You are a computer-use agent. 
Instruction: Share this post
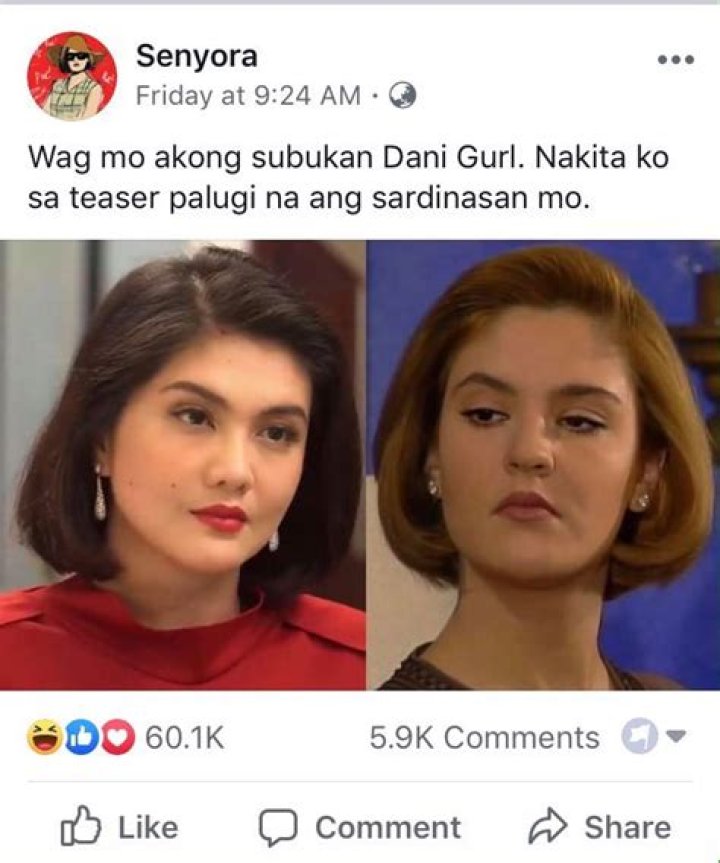[x=600, y=827]
